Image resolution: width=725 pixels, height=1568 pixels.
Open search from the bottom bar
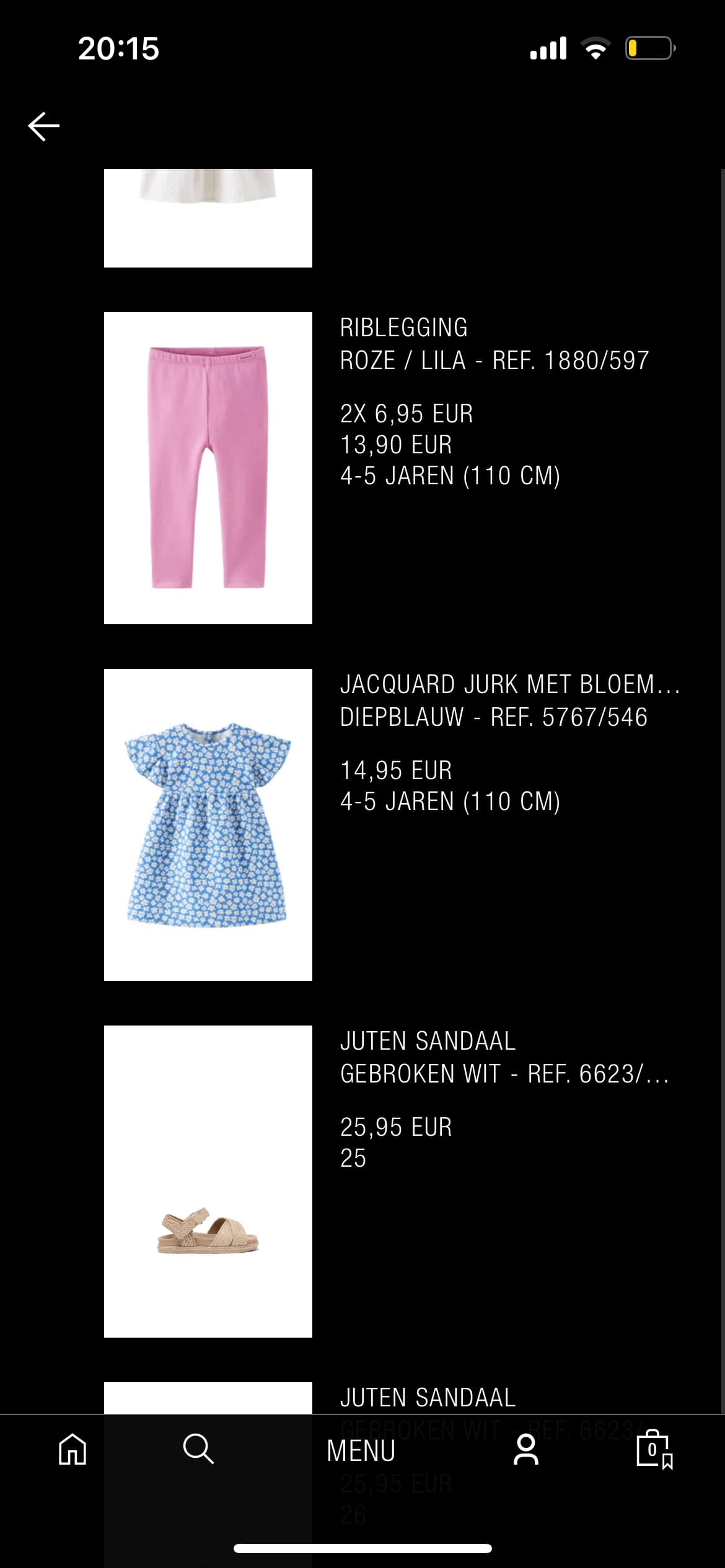(x=198, y=1449)
